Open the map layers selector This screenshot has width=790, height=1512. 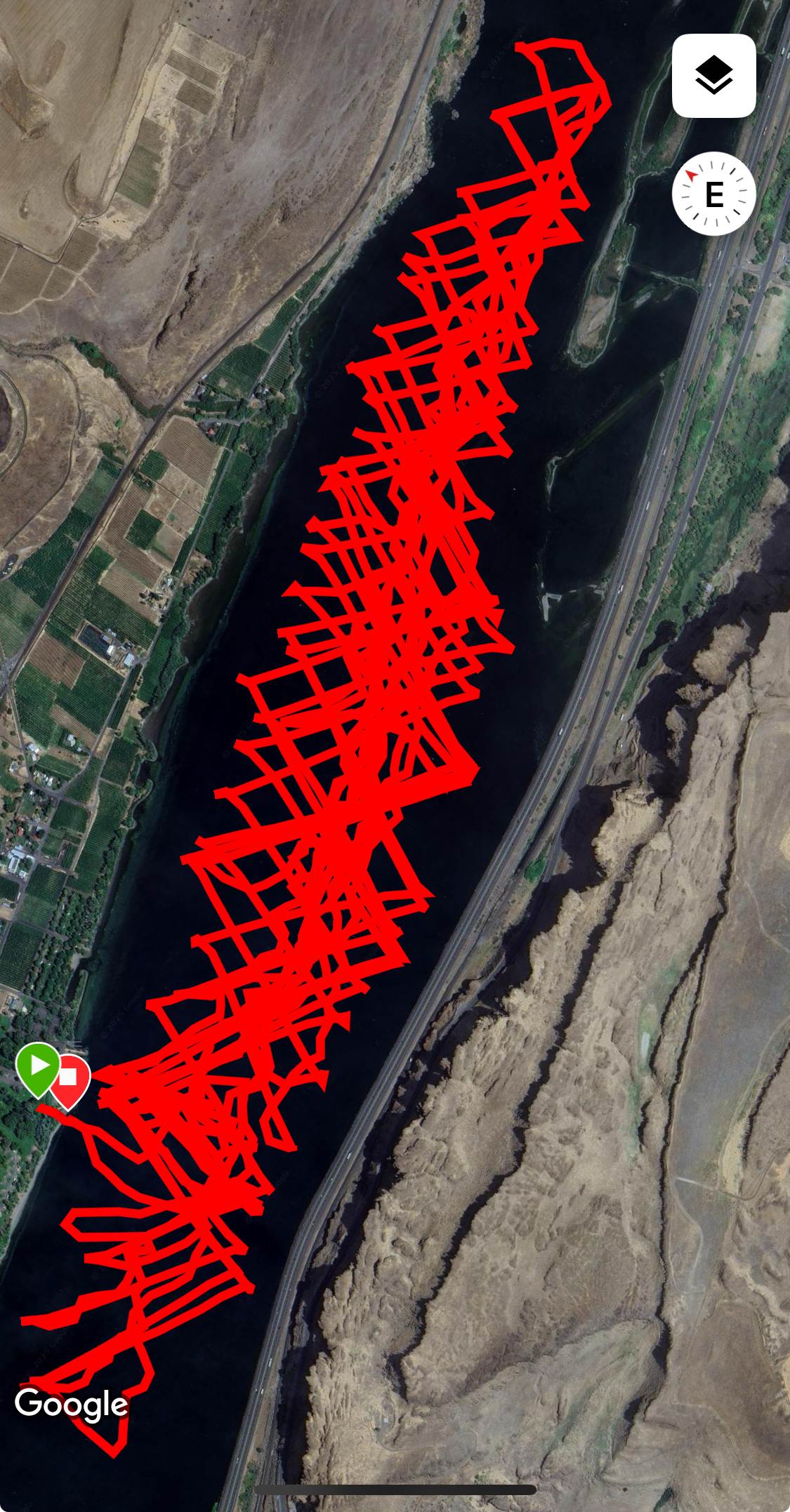tap(713, 76)
